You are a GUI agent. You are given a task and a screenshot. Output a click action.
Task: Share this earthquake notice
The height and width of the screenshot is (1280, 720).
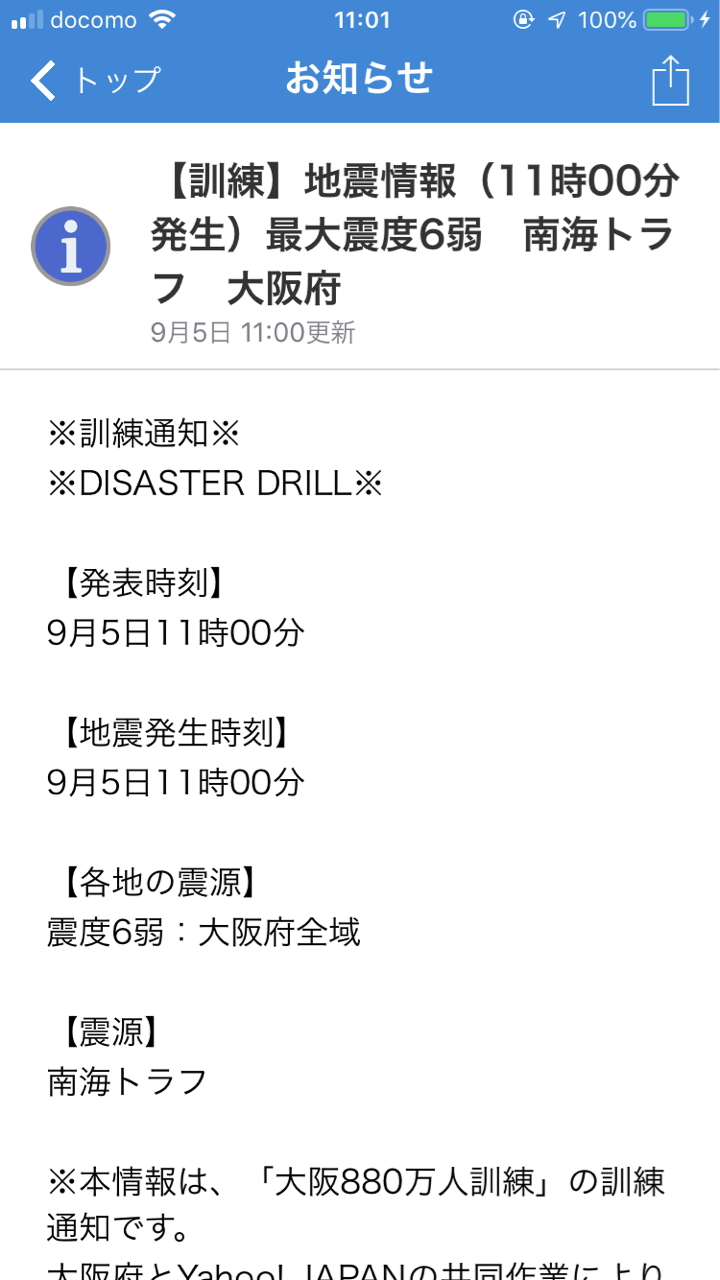click(670, 80)
